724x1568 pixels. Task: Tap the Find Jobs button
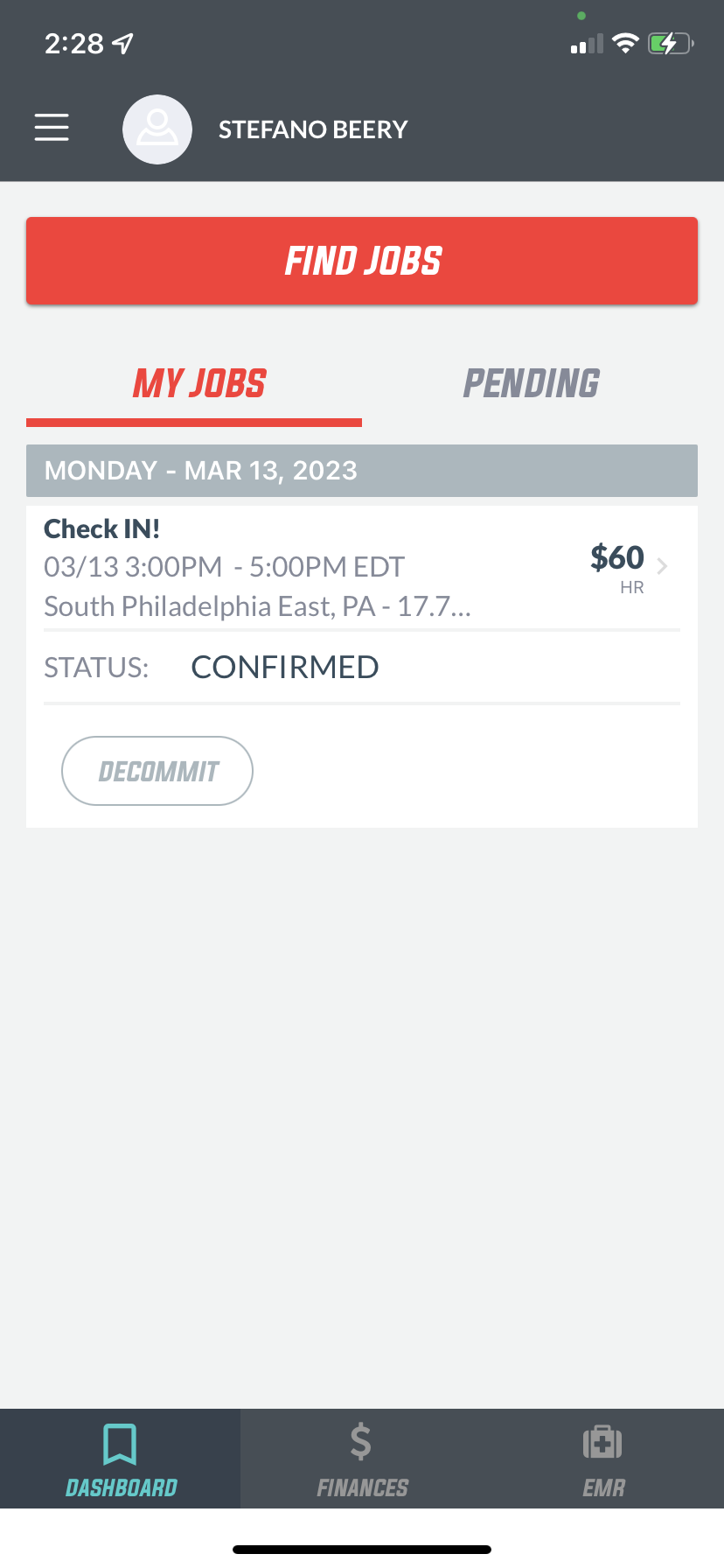coord(362,261)
